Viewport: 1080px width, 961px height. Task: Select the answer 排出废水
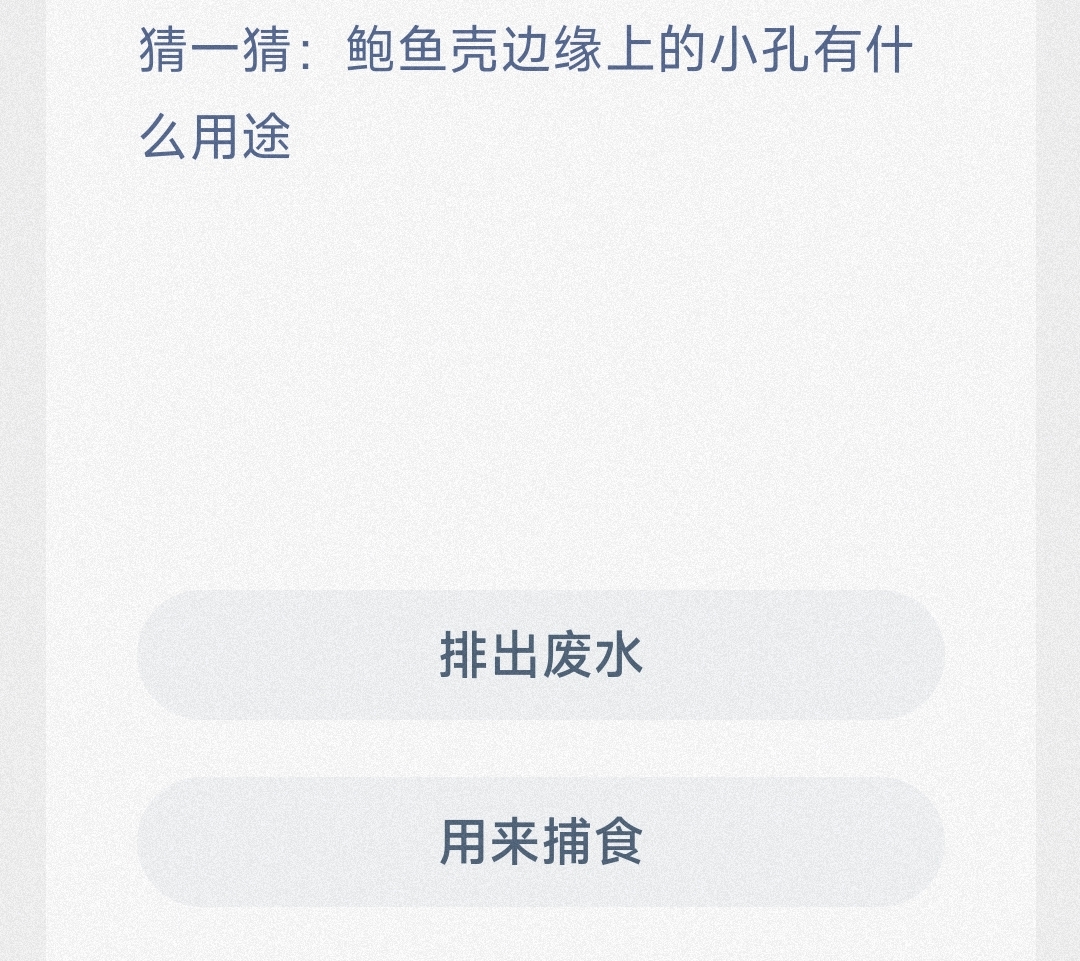click(x=540, y=655)
